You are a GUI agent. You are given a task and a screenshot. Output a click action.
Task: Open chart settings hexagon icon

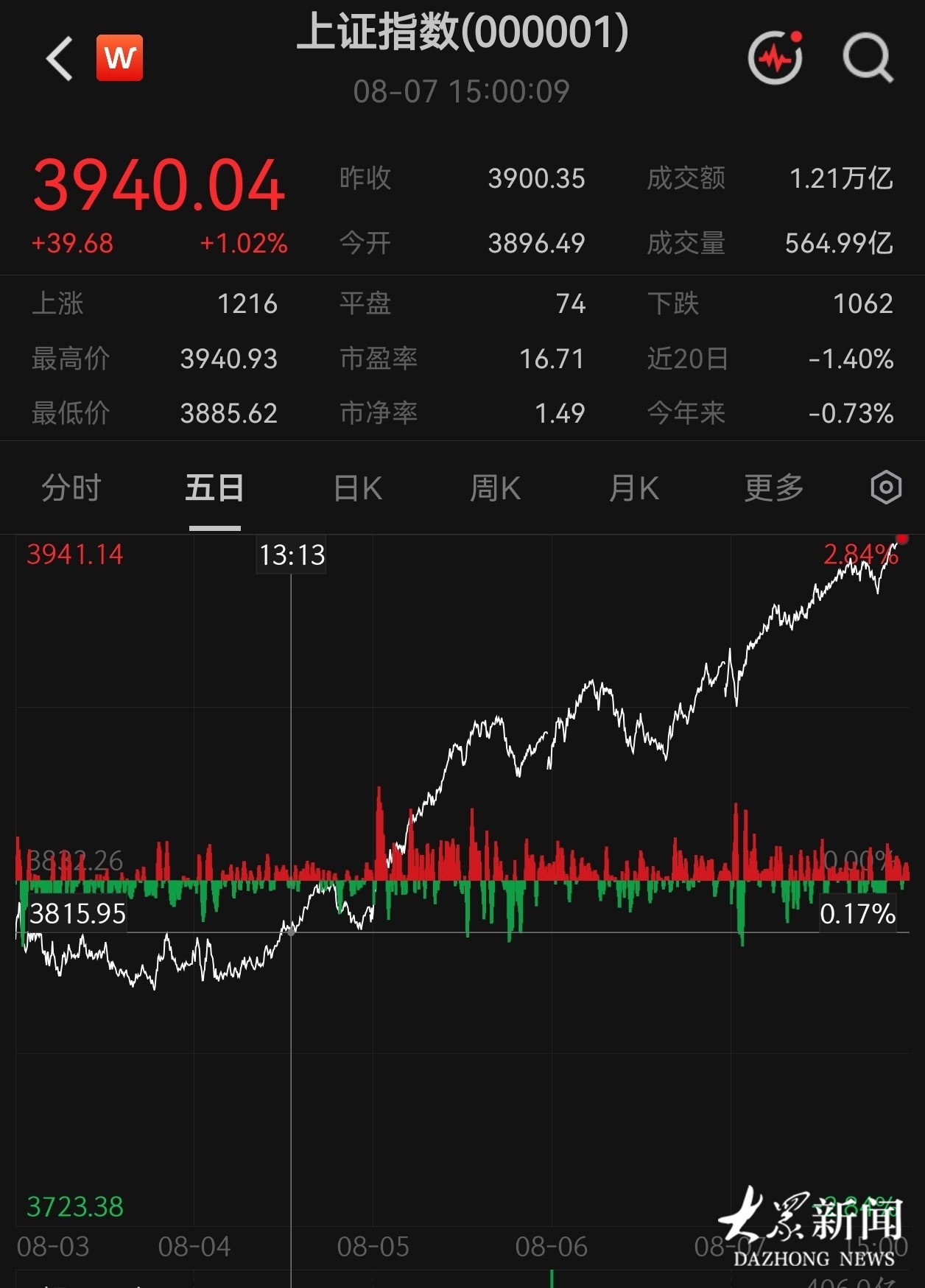click(886, 488)
